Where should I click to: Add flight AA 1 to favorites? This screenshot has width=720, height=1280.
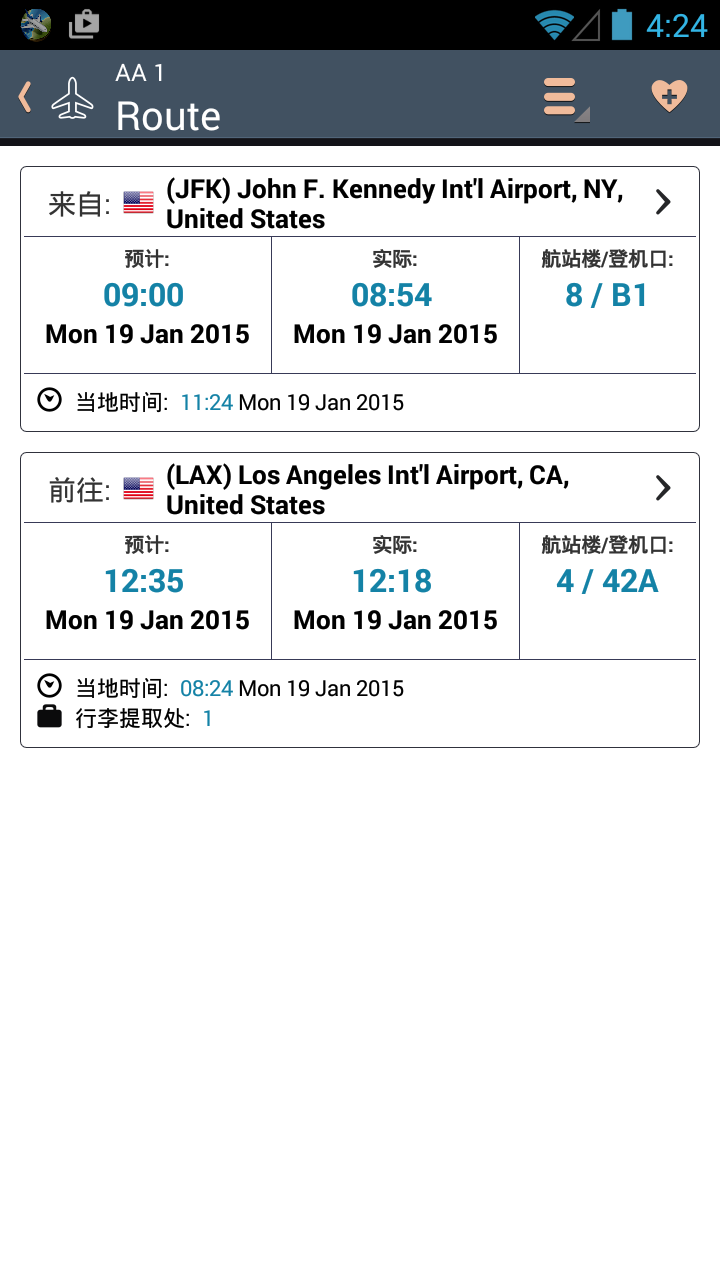point(668,97)
